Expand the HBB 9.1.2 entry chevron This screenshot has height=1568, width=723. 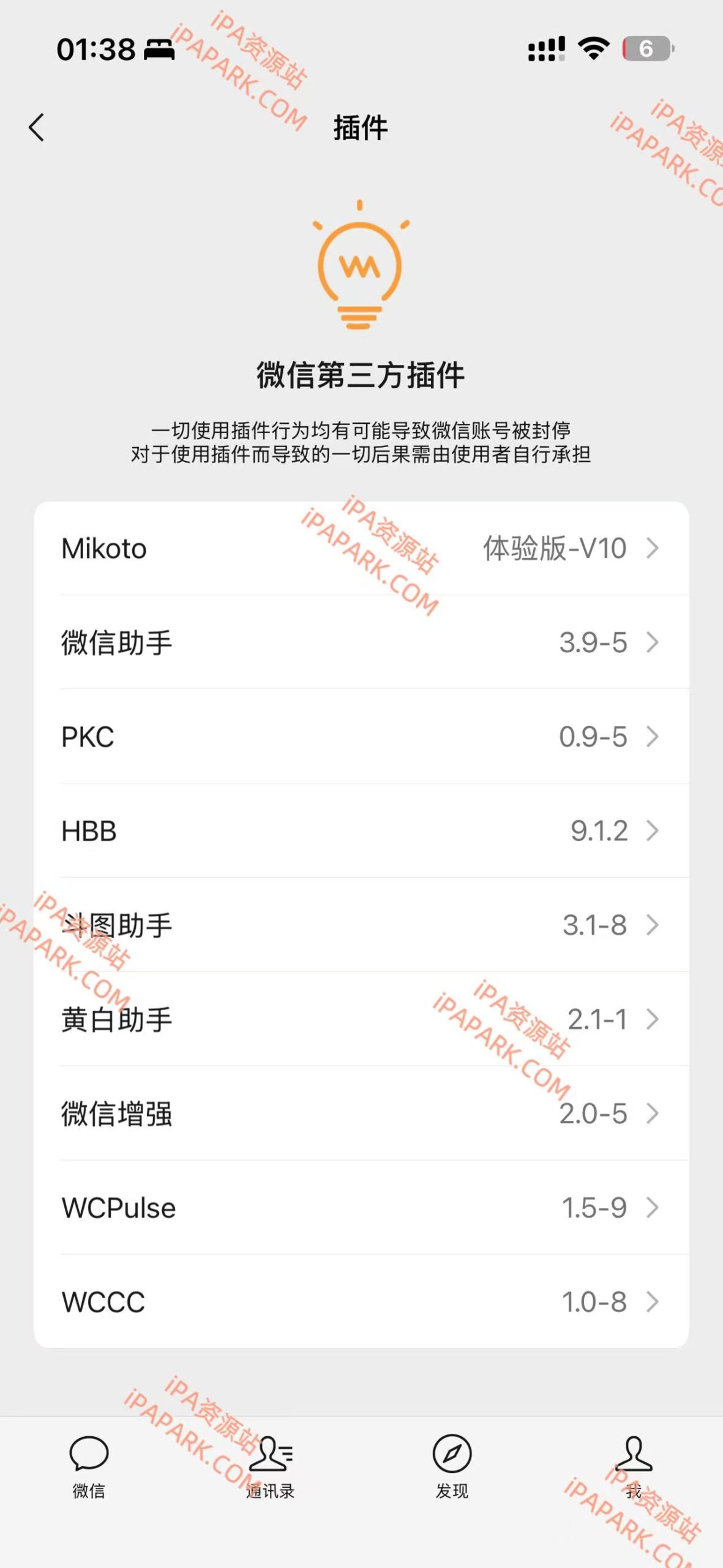tap(653, 831)
